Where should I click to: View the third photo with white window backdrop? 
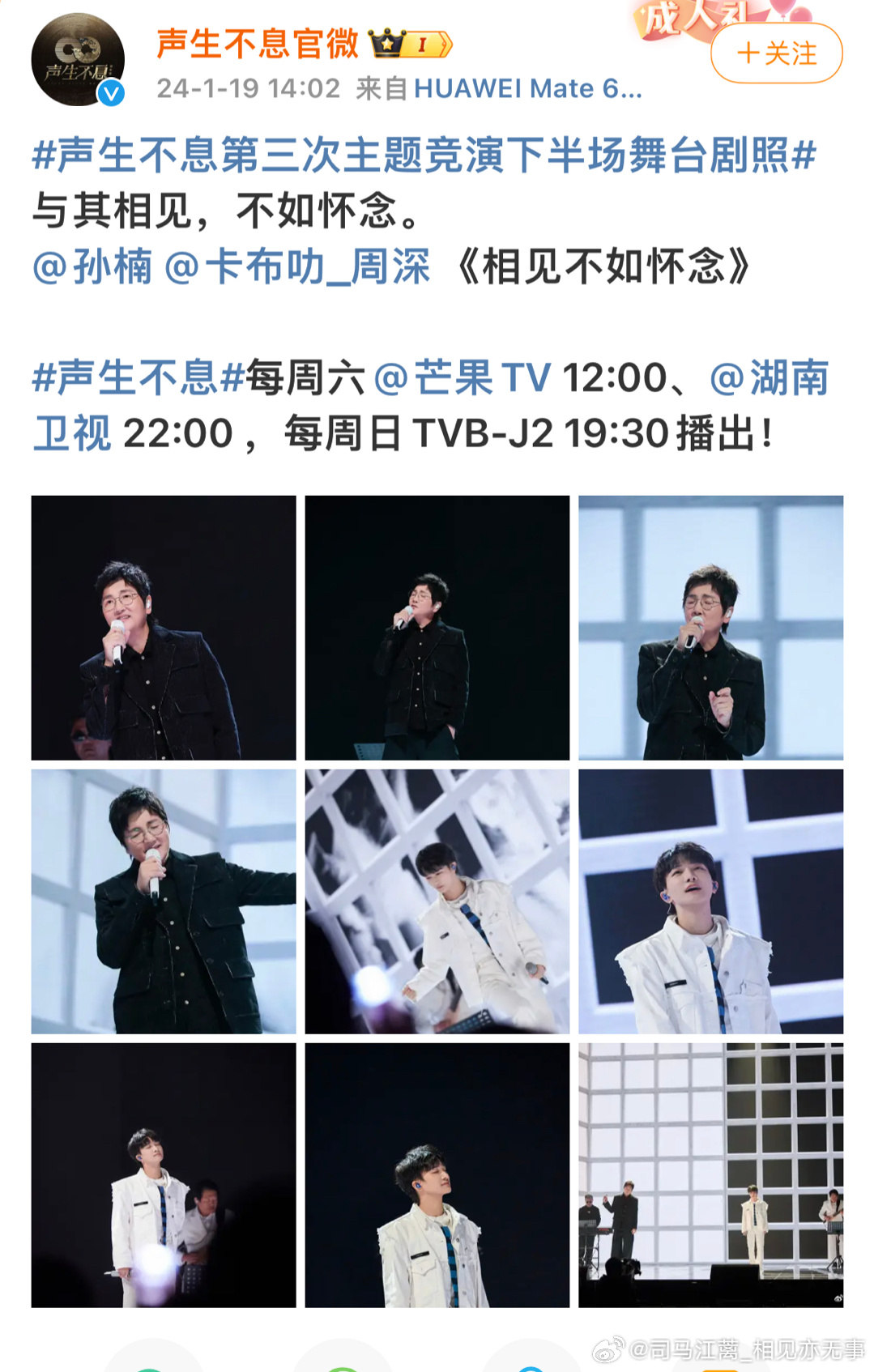pos(710,628)
